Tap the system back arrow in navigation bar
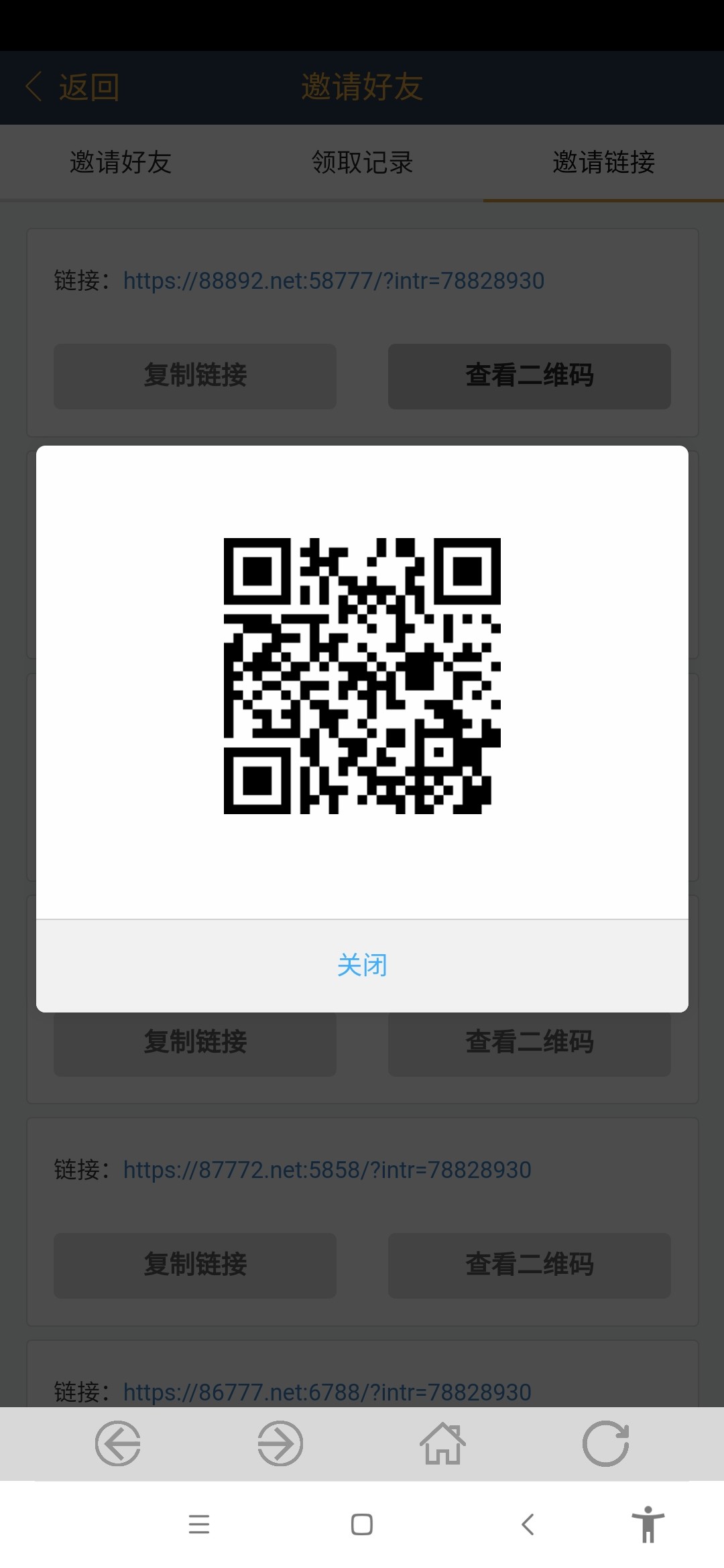The width and height of the screenshot is (724, 1568). pos(528,1525)
